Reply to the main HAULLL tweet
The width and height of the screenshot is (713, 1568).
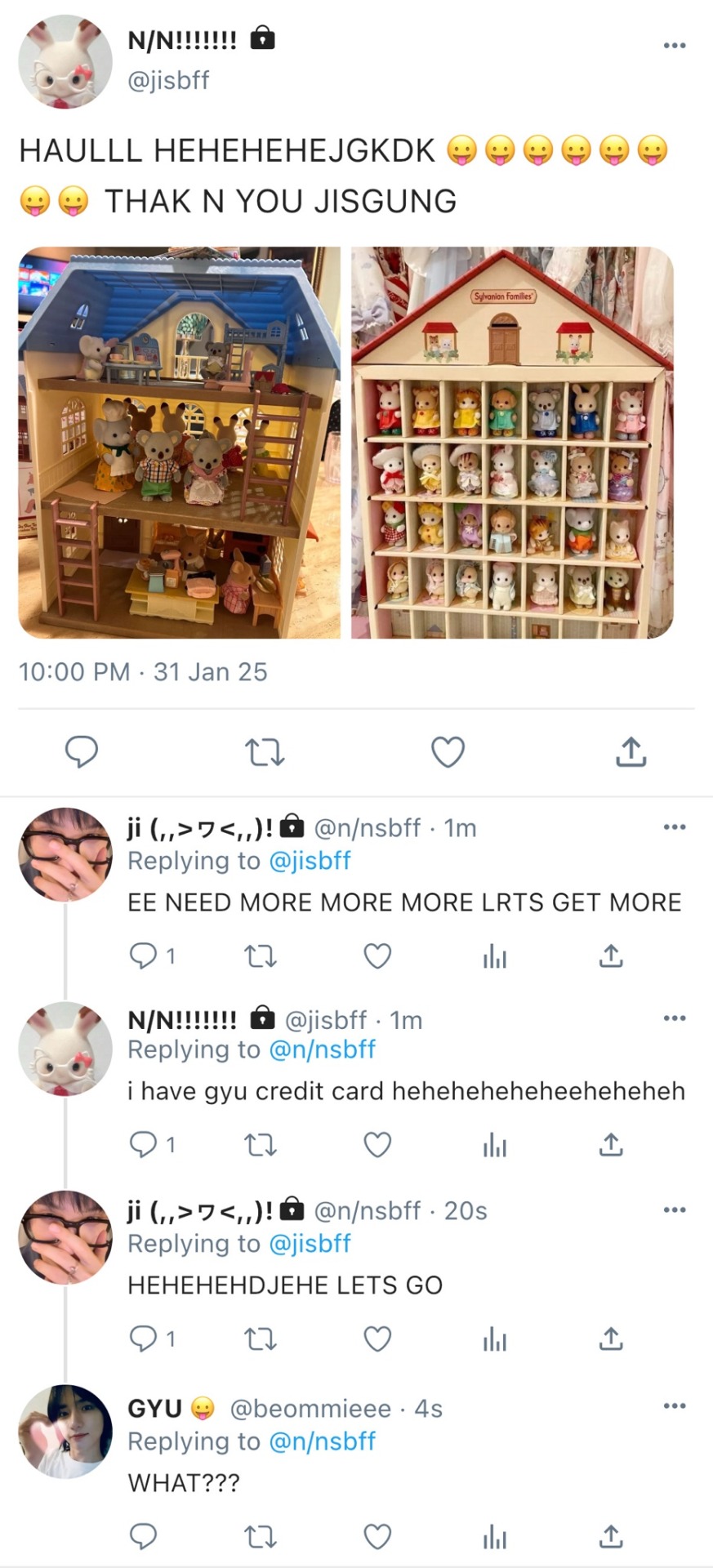[x=82, y=751]
